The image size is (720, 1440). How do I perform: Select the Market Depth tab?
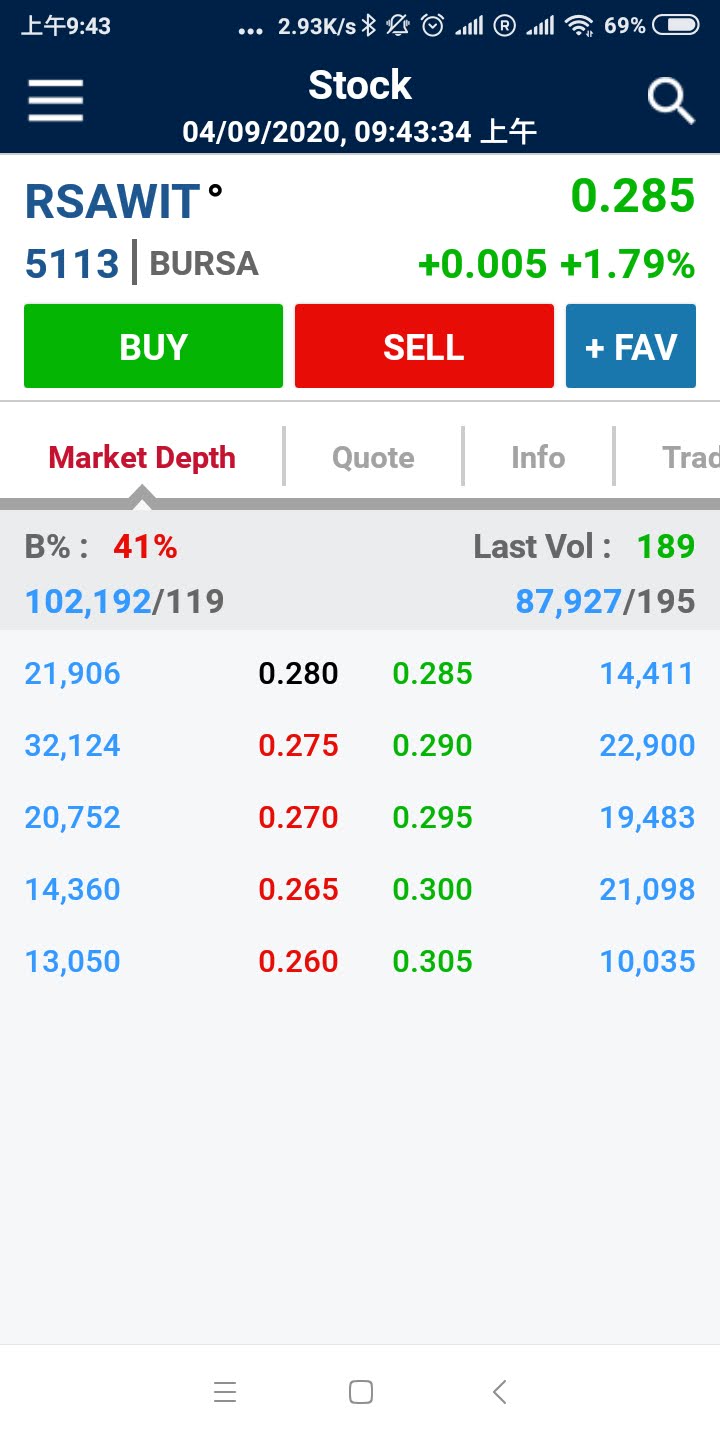pyautogui.click(x=142, y=458)
